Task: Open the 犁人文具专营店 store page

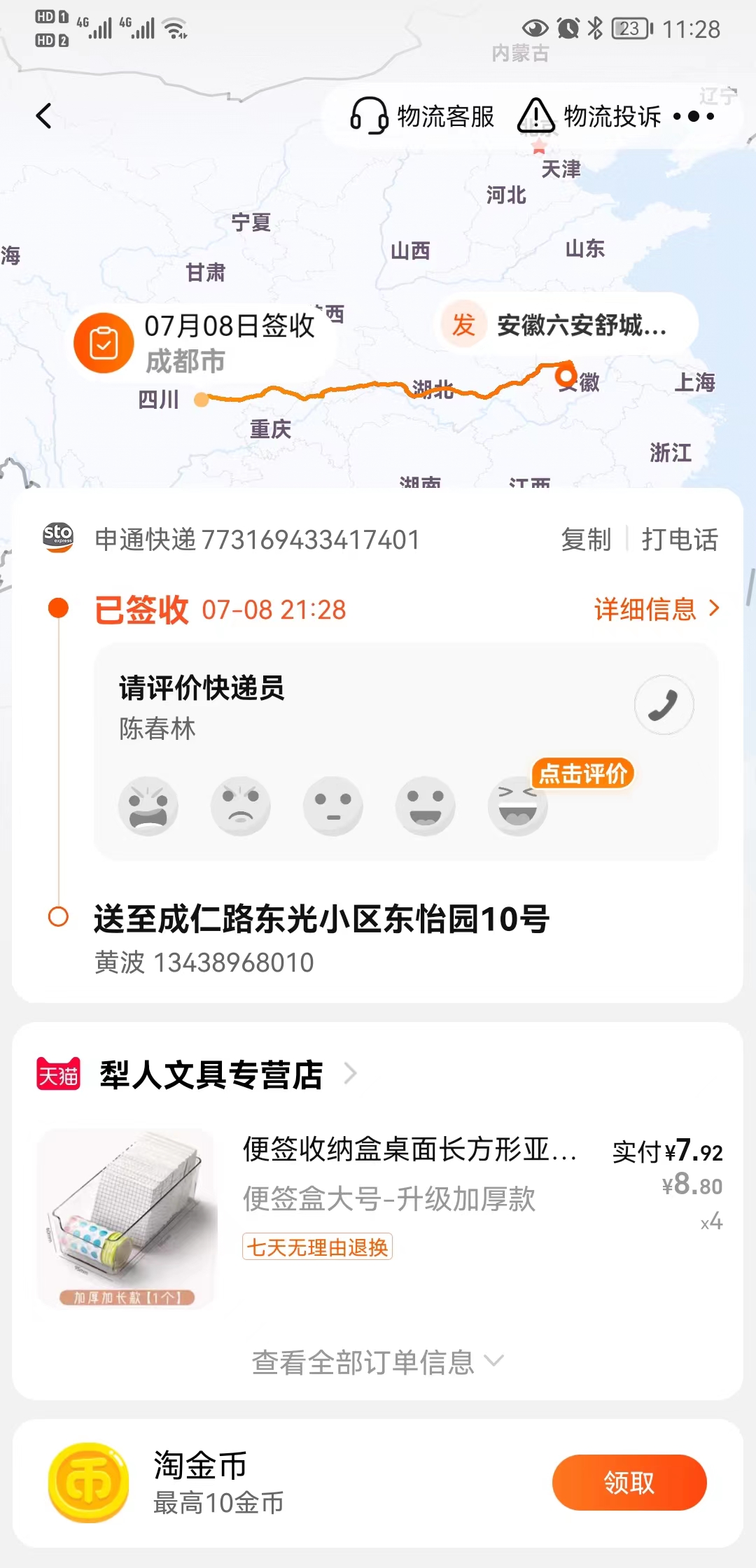Action: click(211, 1074)
